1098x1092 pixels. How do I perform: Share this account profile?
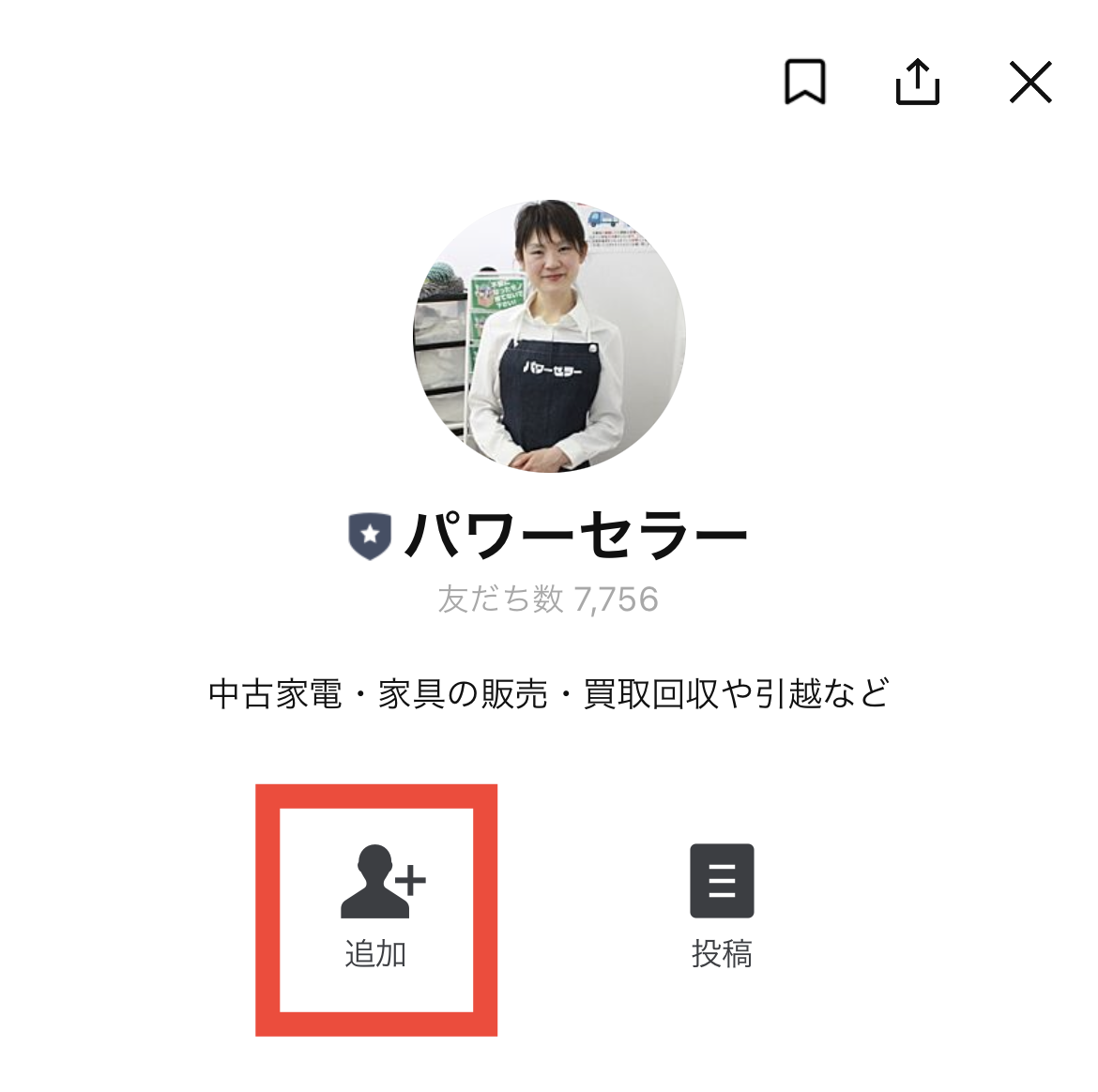coord(917,82)
